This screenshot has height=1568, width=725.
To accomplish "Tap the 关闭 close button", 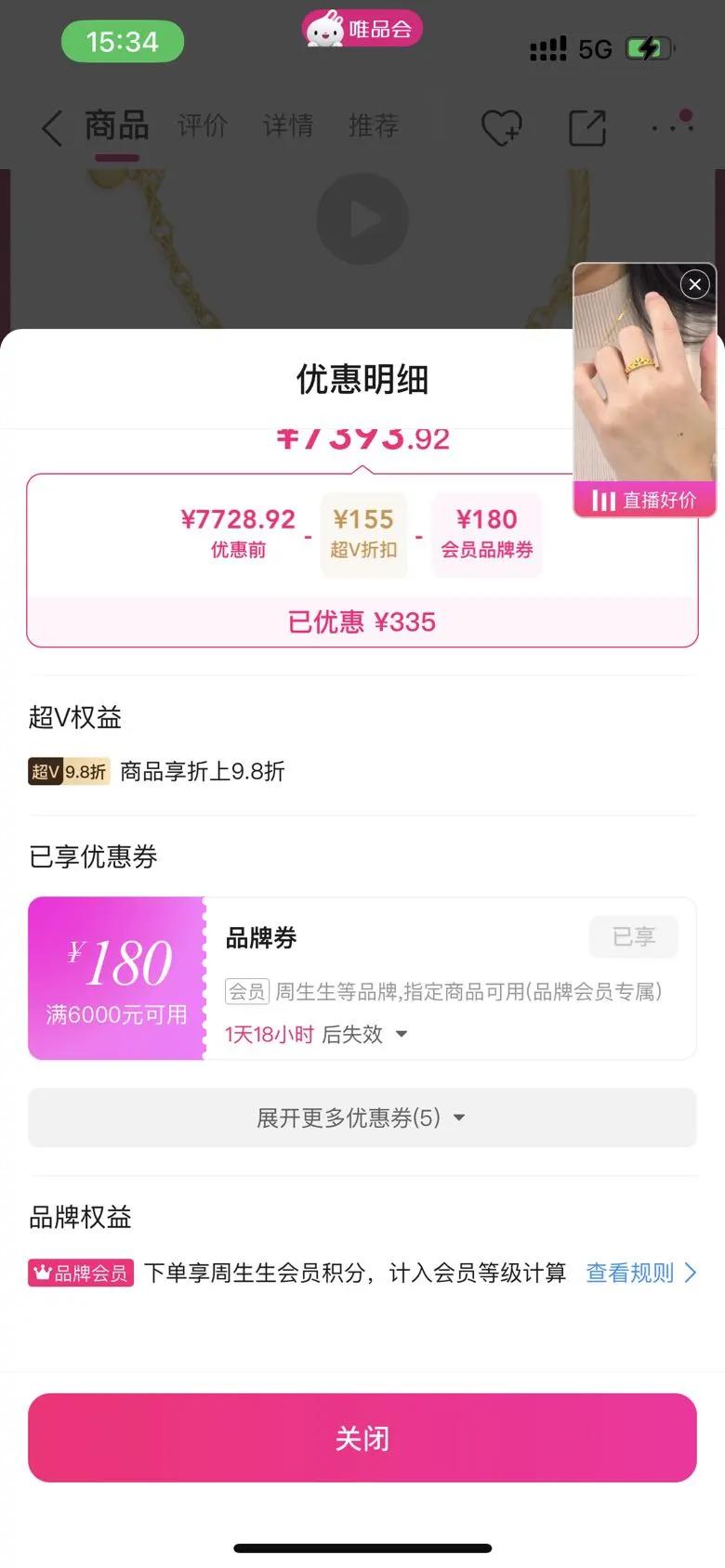I will coord(362,1437).
